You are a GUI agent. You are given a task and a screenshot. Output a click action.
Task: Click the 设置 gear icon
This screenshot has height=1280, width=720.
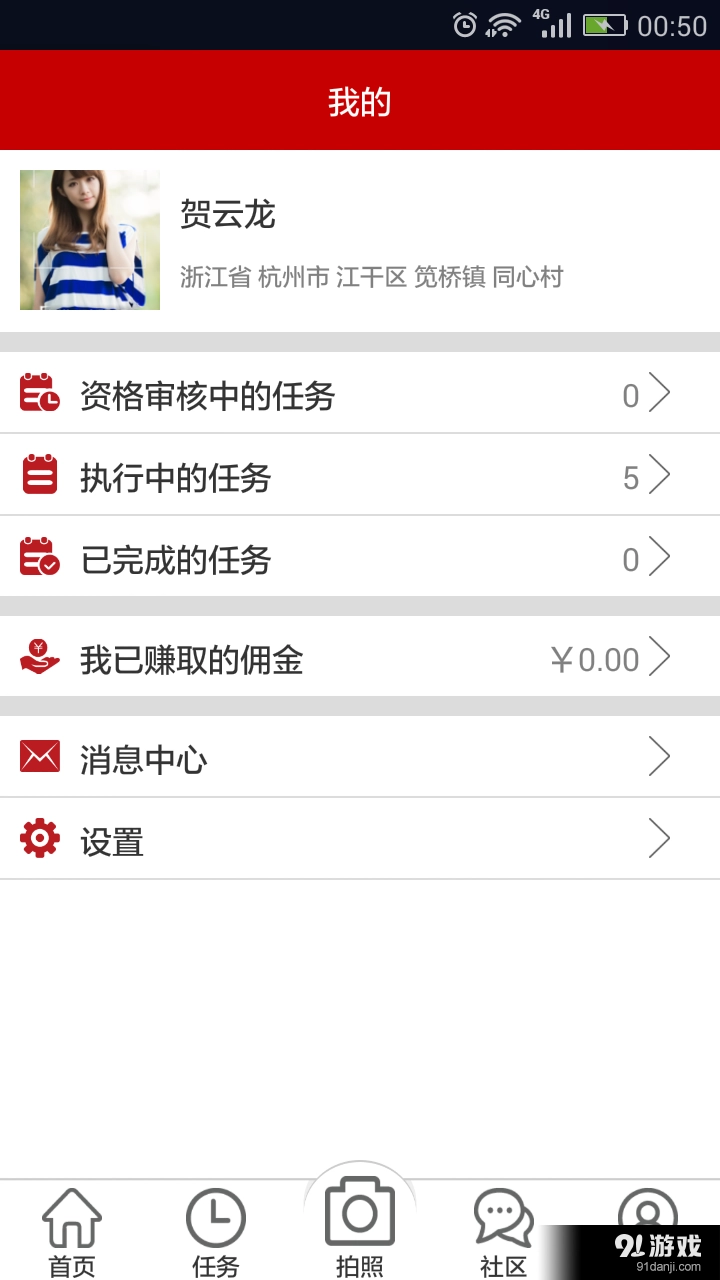(38, 840)
